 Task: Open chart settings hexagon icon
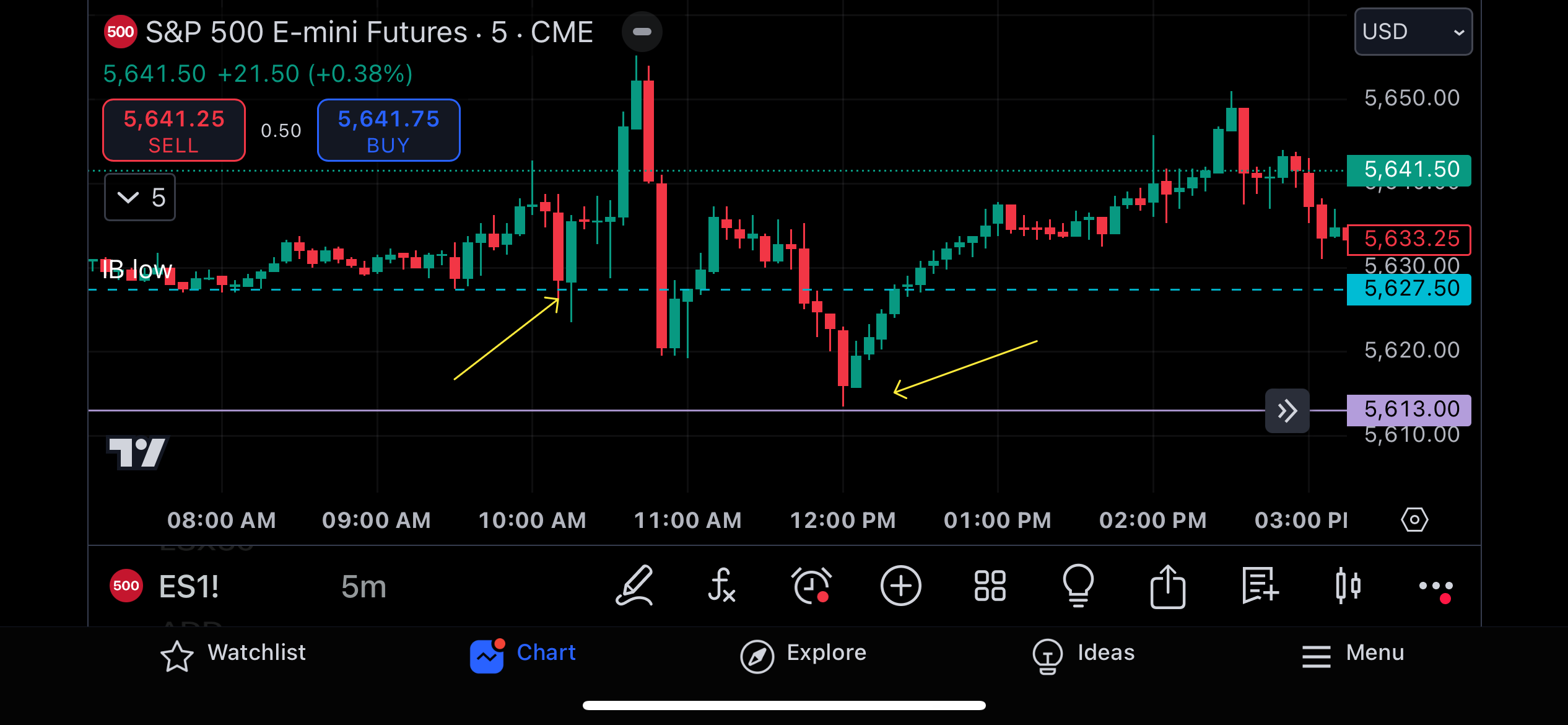point(1414,520)
